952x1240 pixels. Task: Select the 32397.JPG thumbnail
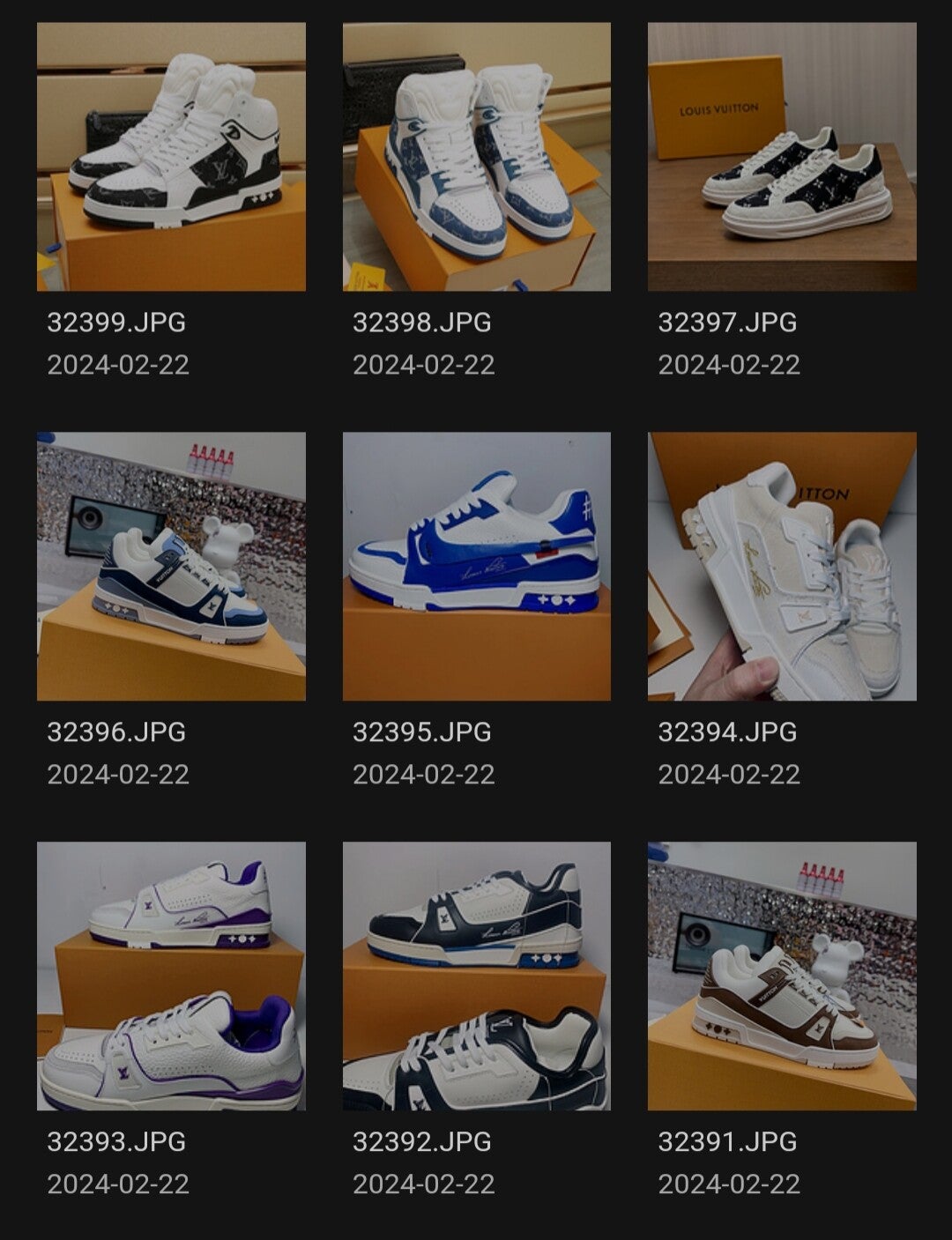point(782,157)
